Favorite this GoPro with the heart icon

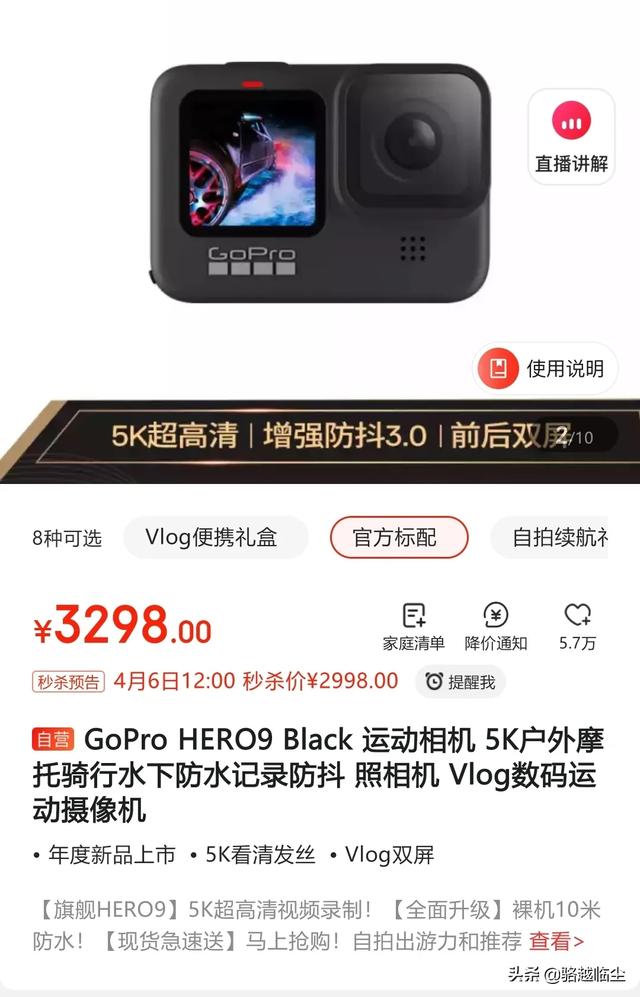pyautogui.click(x=577, y=626)
